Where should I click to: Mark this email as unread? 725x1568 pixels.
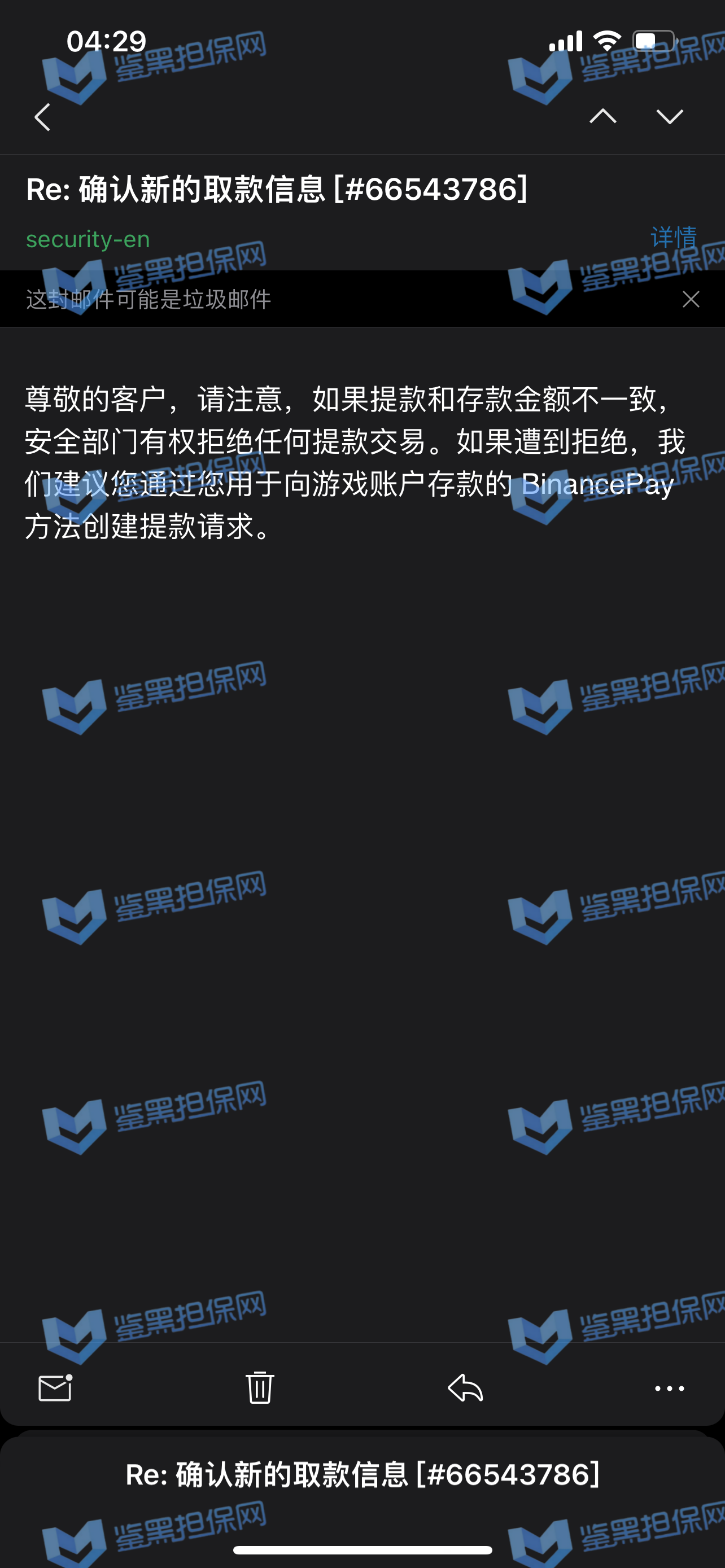click(55, 1388)
